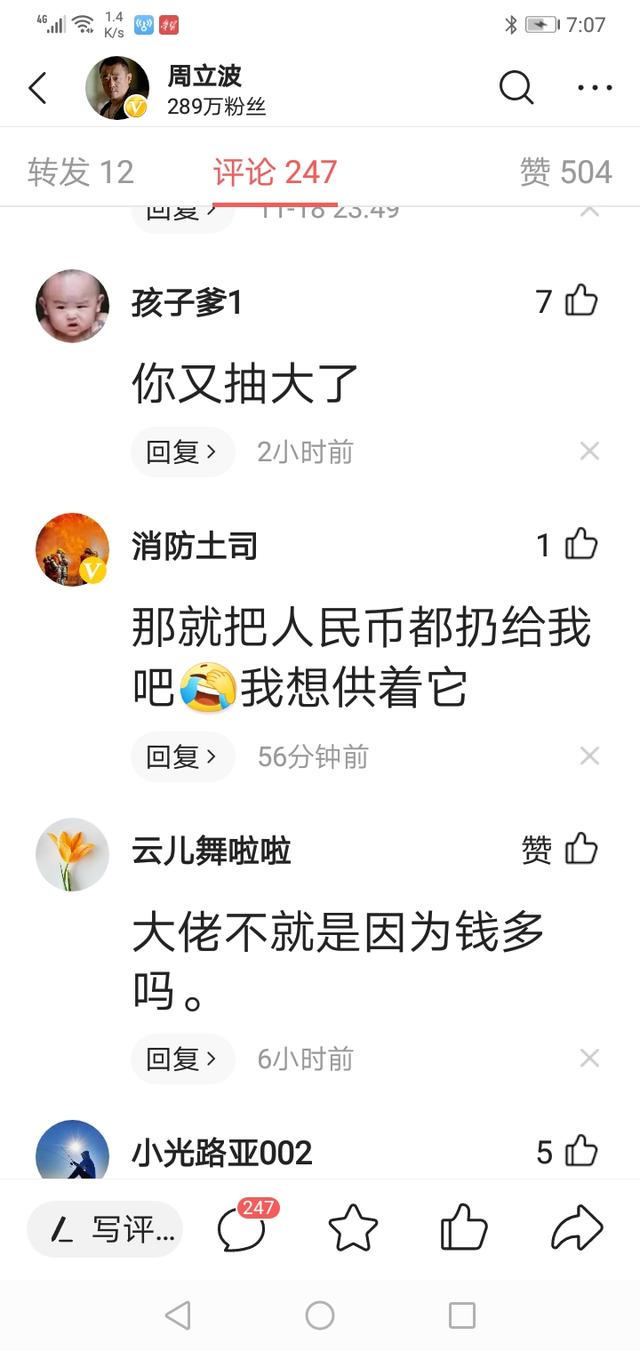Share the post with the arrow icon

[x=577, y=1229]
